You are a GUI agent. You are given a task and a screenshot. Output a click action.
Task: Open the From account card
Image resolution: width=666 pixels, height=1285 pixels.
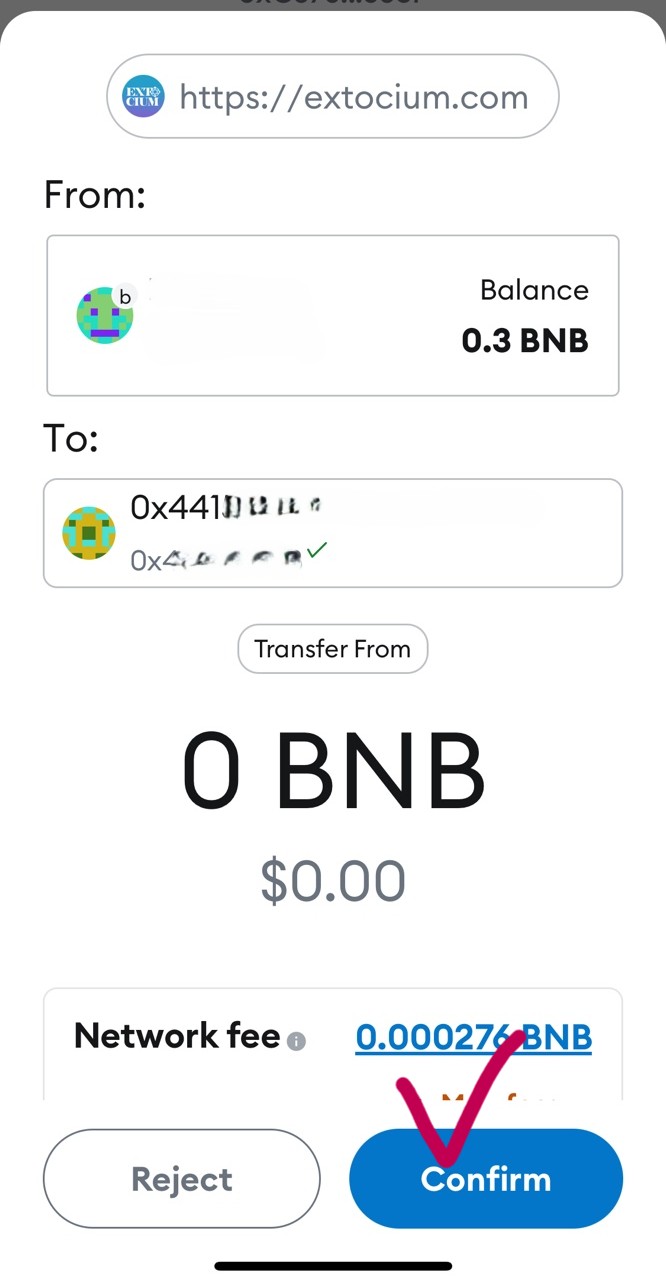coord(332,315)
